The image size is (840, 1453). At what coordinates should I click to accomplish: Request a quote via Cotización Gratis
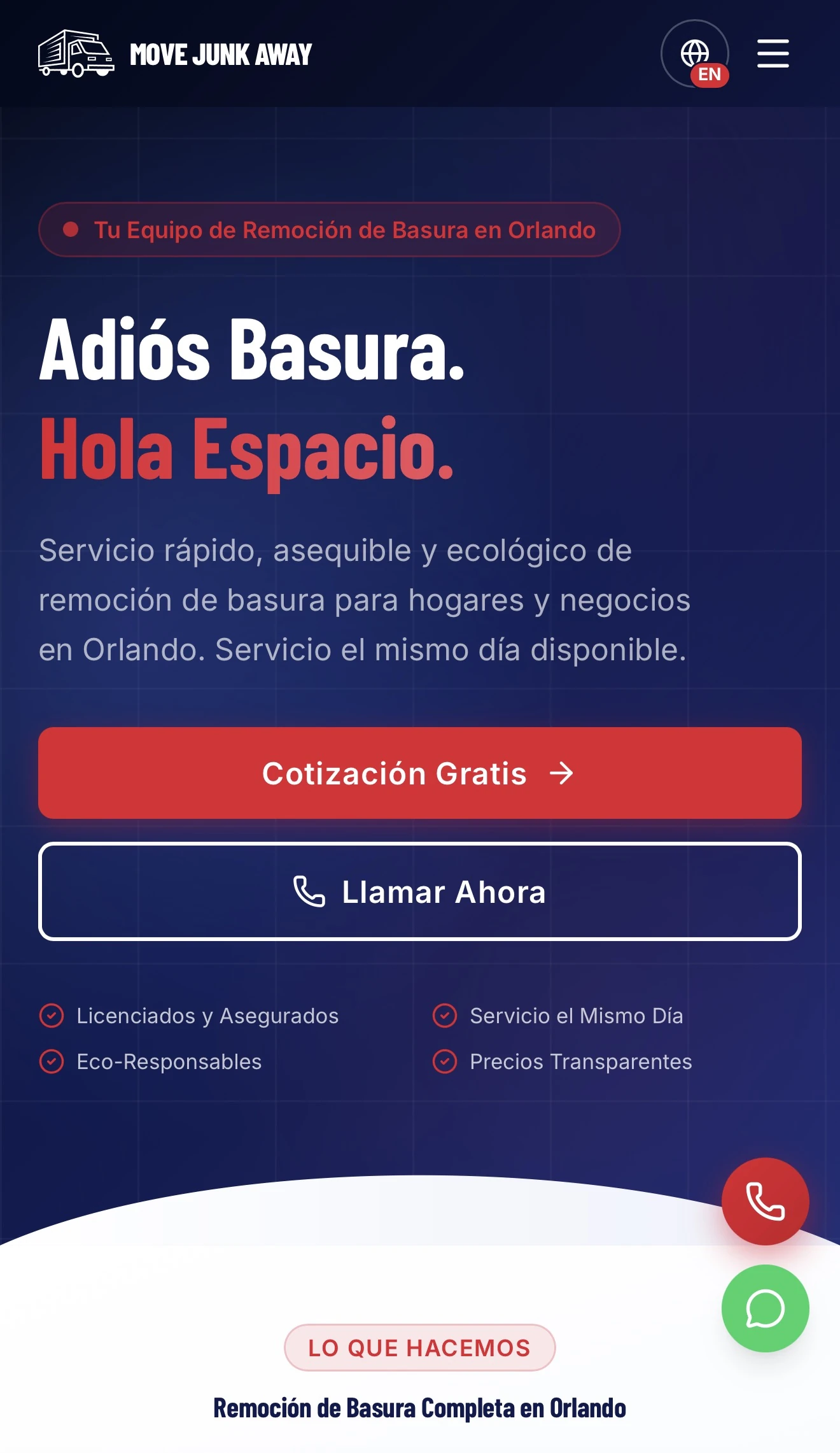coord(420,773)
